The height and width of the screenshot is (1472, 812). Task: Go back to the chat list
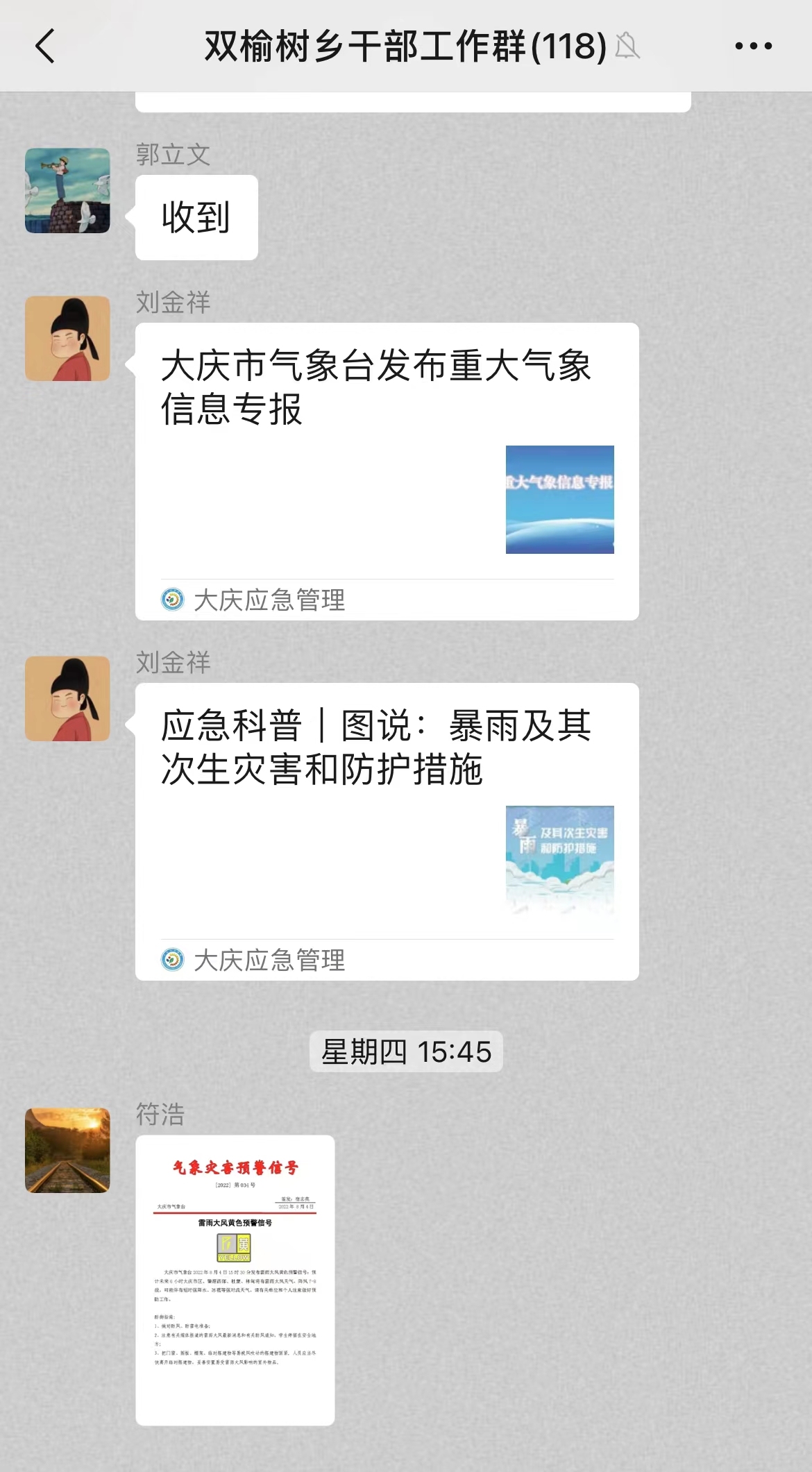45,46
